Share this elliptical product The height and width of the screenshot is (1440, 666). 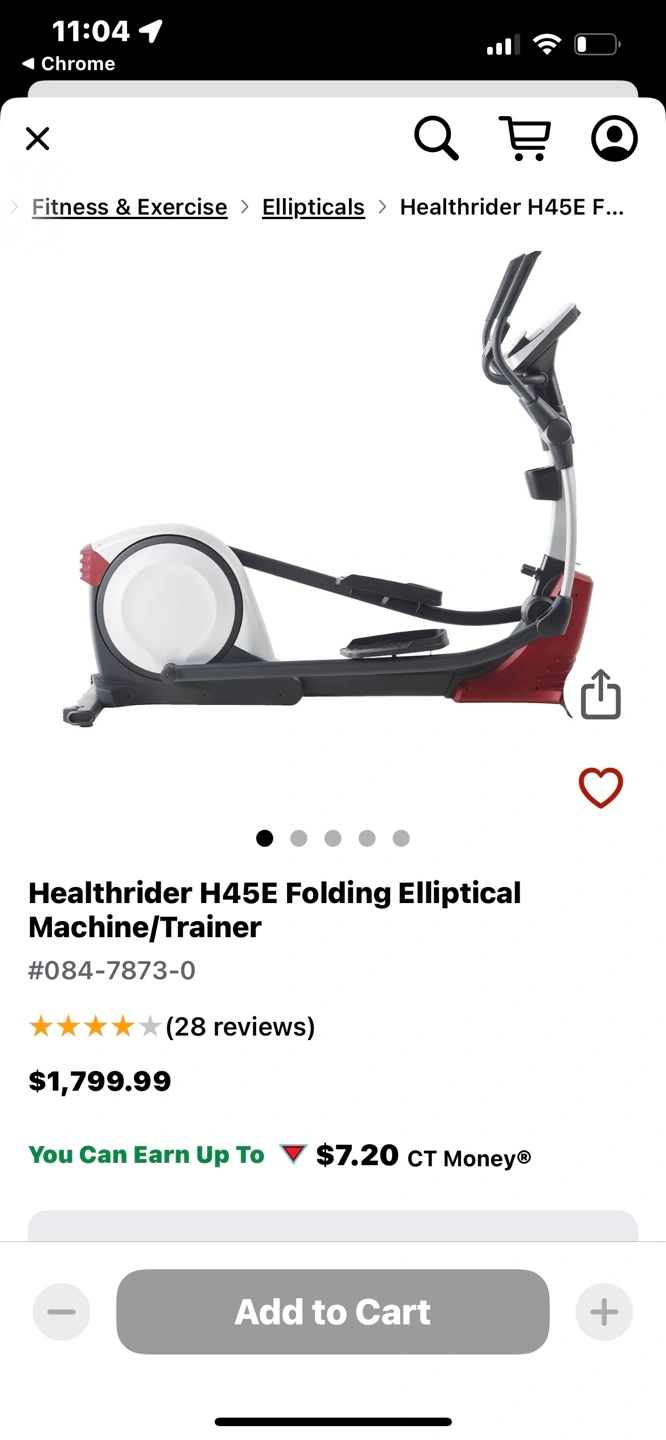click(601, 694)
